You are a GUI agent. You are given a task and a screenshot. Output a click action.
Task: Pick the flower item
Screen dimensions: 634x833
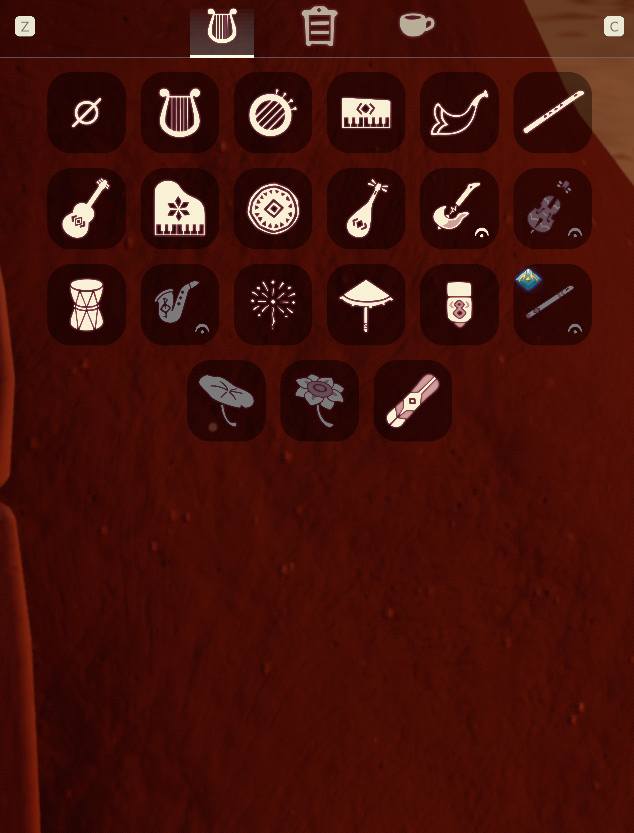point(320,400)
